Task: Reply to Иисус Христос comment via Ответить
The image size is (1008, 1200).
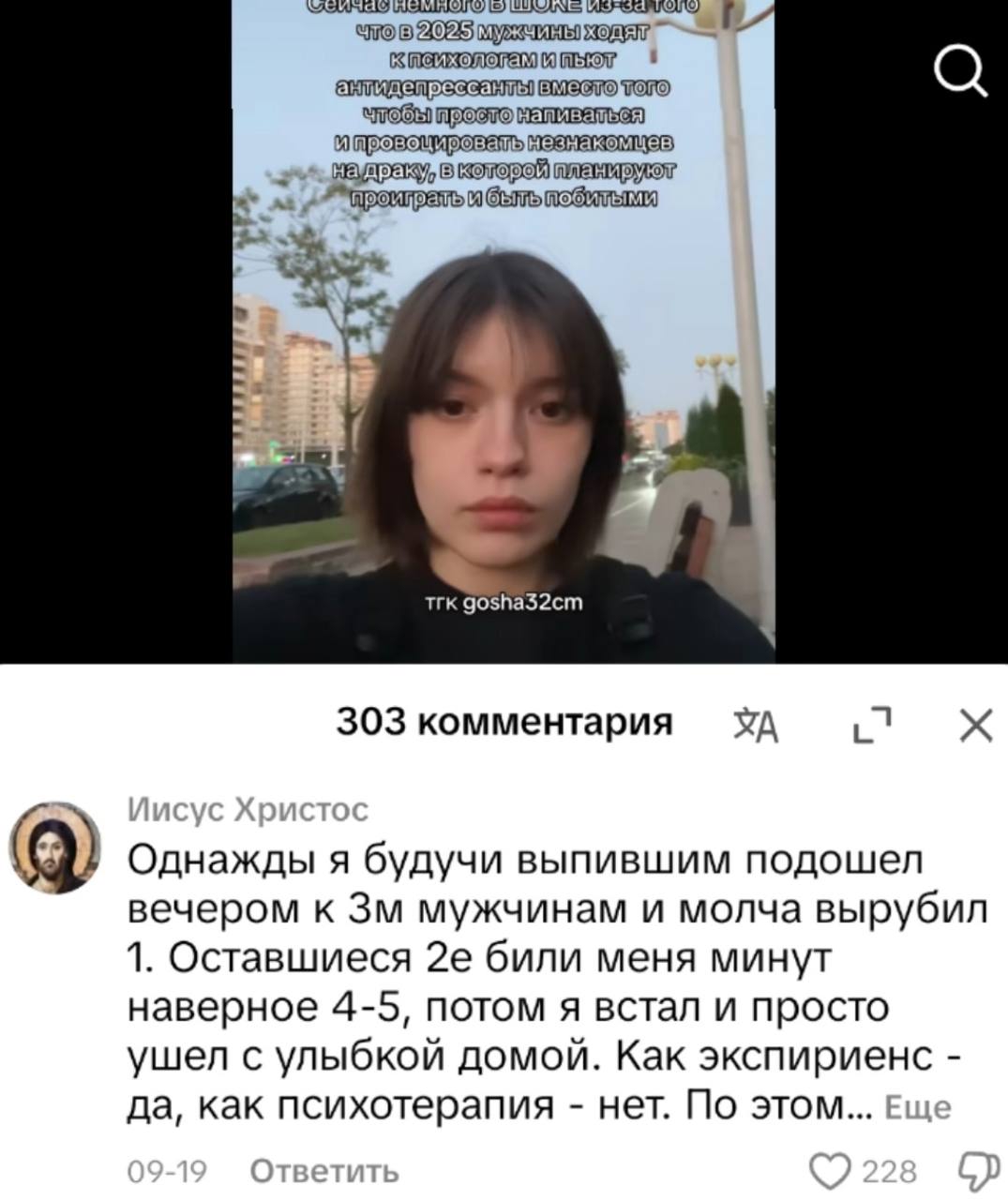Action: point(324,1171)
